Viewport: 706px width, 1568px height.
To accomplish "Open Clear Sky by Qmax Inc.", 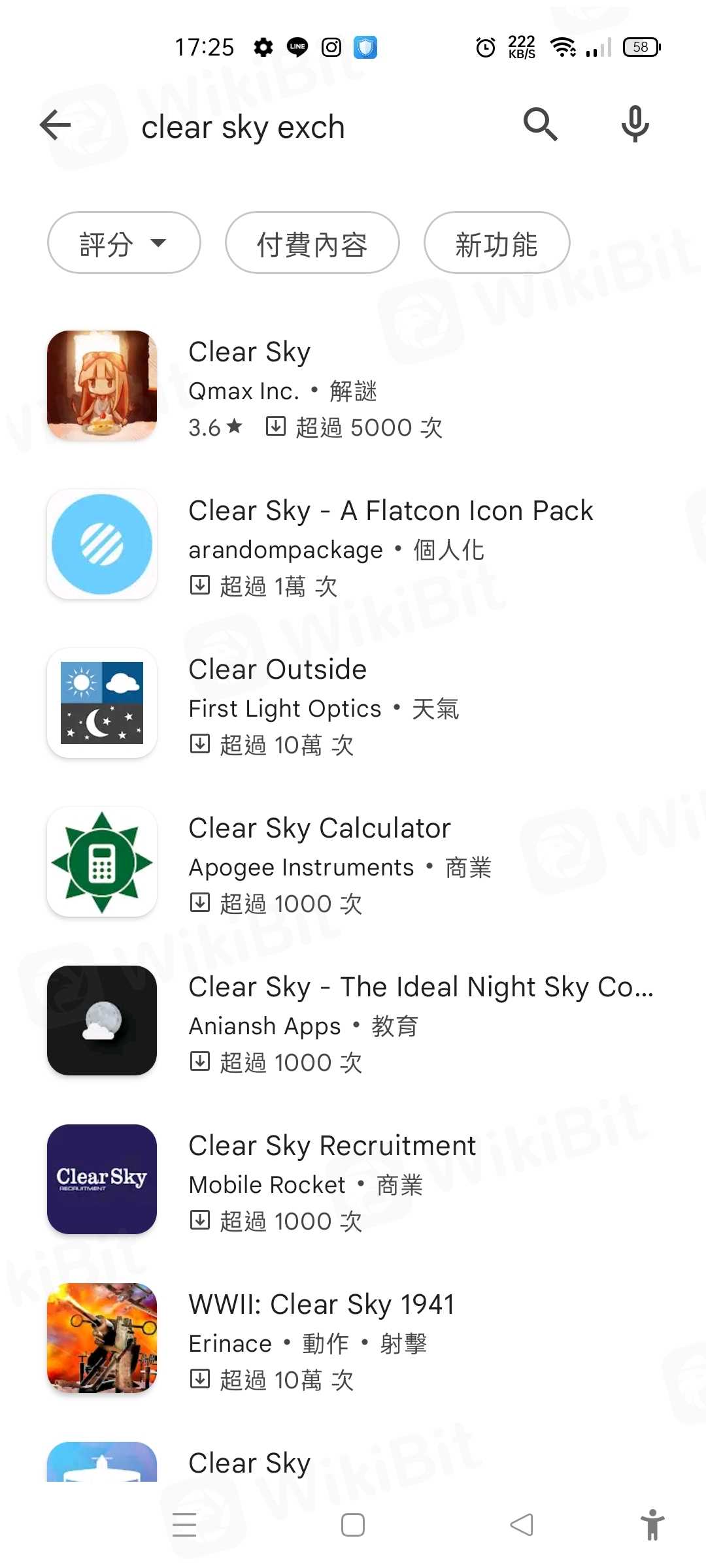I will click(353, 387).
